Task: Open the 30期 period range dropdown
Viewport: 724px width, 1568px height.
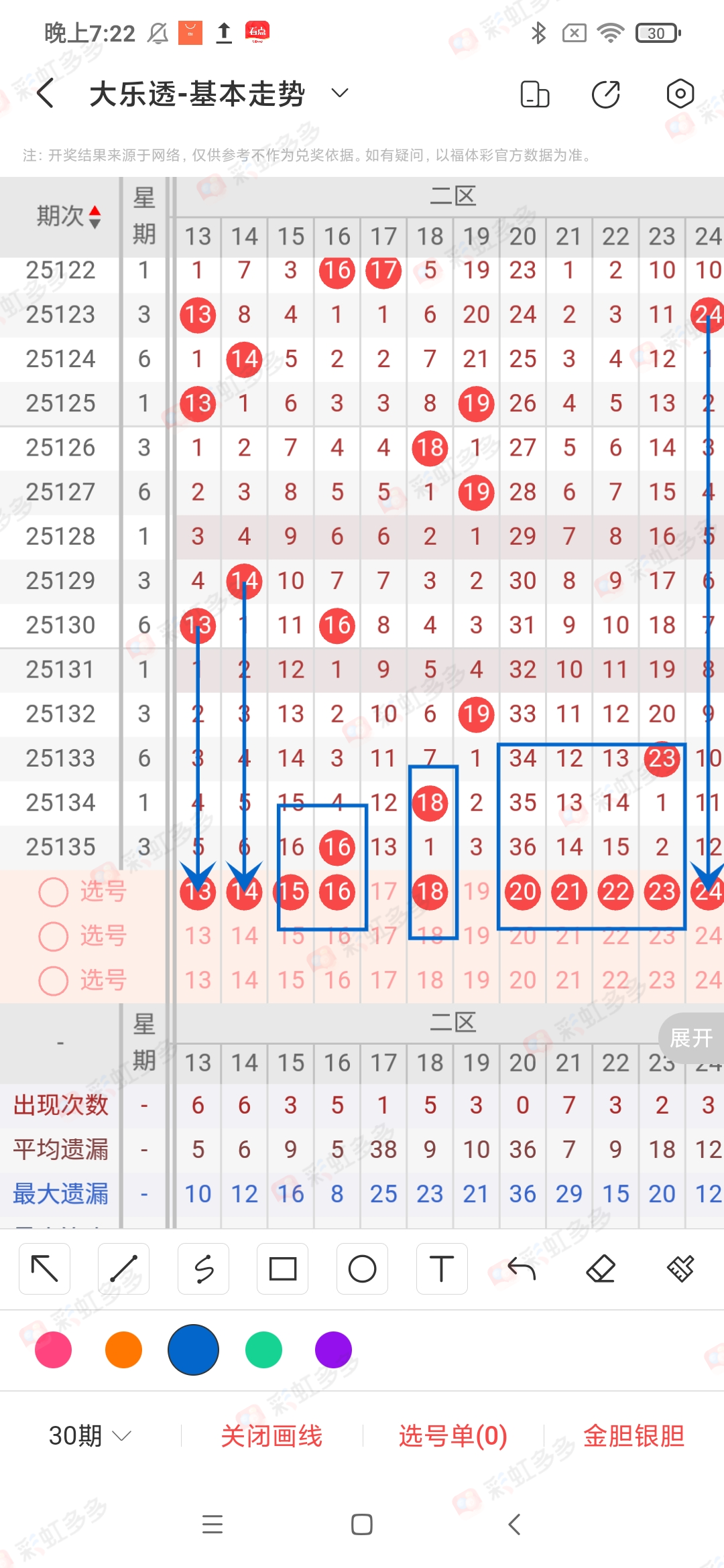Action: (x=88, y=1435)
